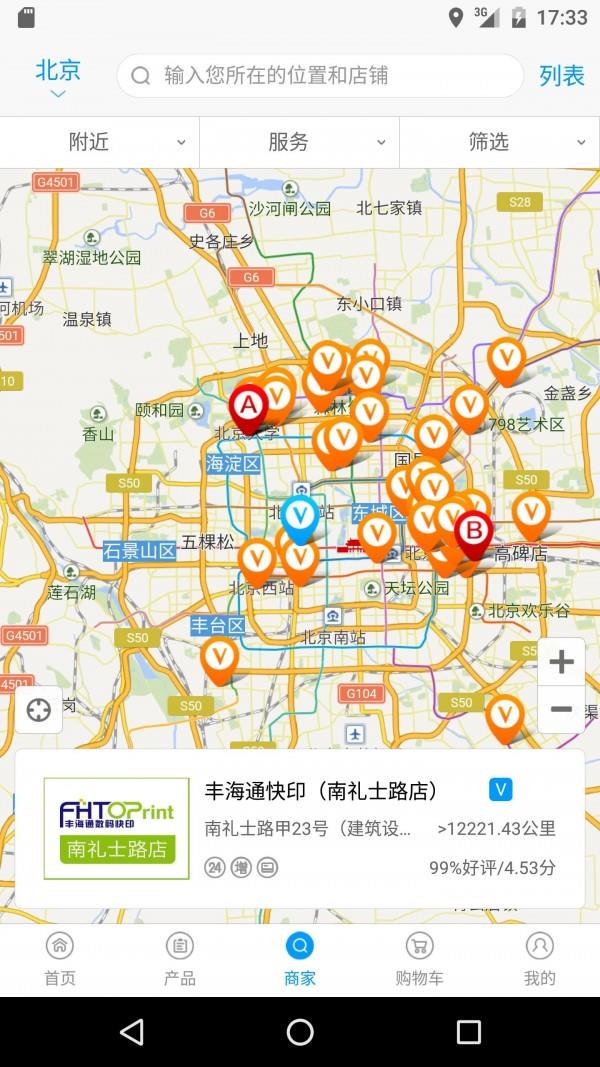Select the red marker B on map
600x1067 pixels.
pyautogui.click(x=474, y=531)
